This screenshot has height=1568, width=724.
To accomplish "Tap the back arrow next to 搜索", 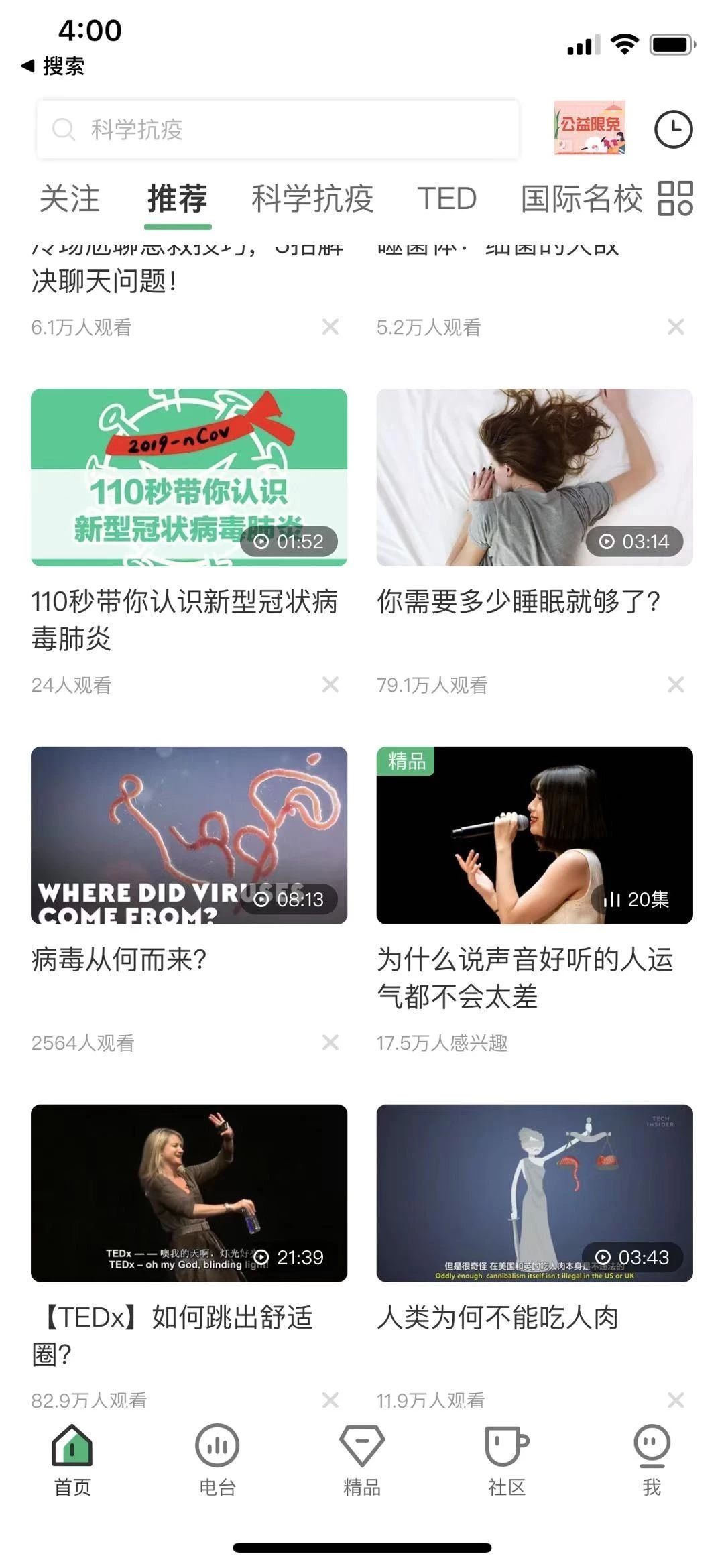I will (27, 66).
